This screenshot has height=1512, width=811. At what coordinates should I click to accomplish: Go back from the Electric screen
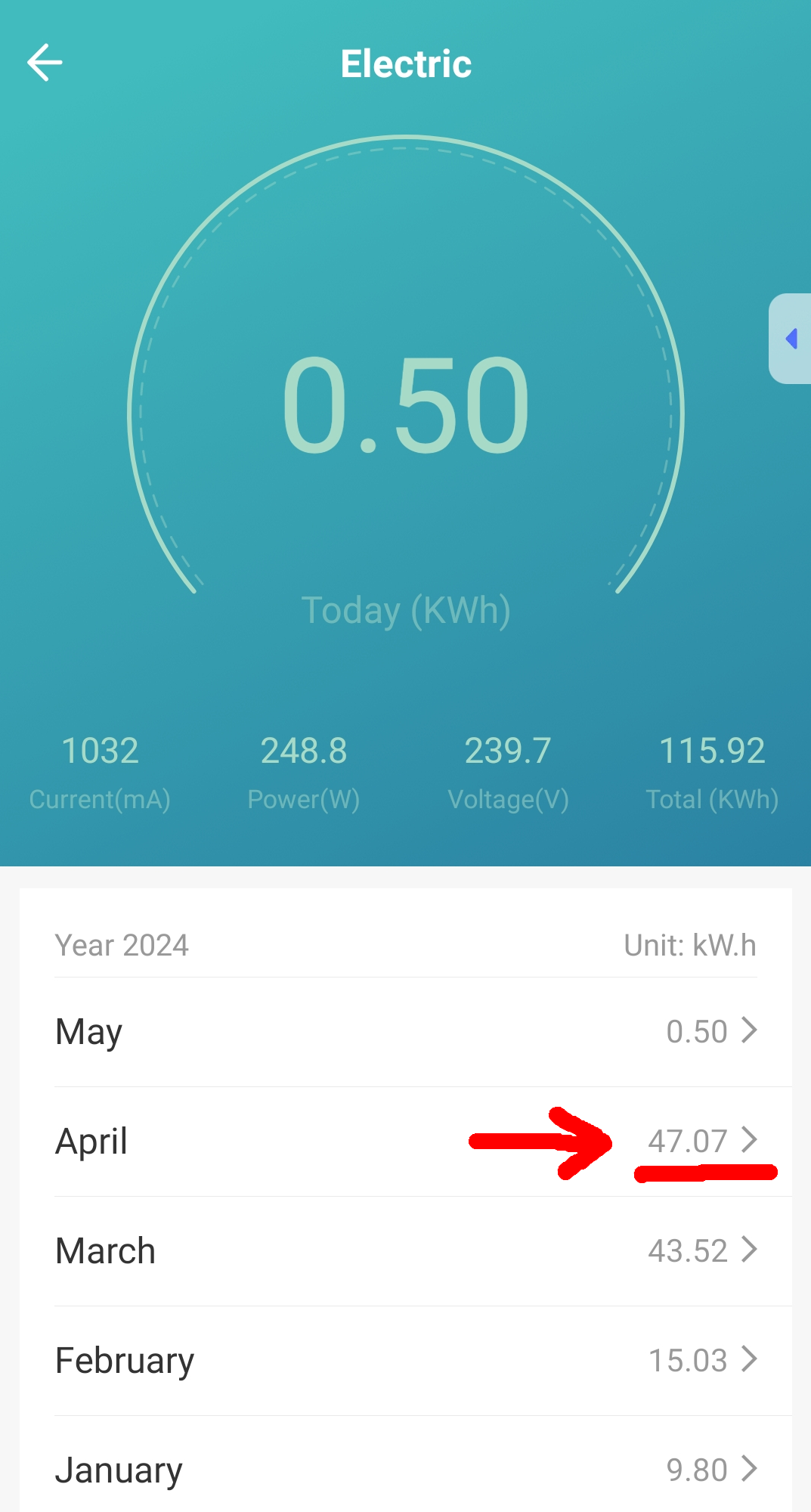(45, 63)
